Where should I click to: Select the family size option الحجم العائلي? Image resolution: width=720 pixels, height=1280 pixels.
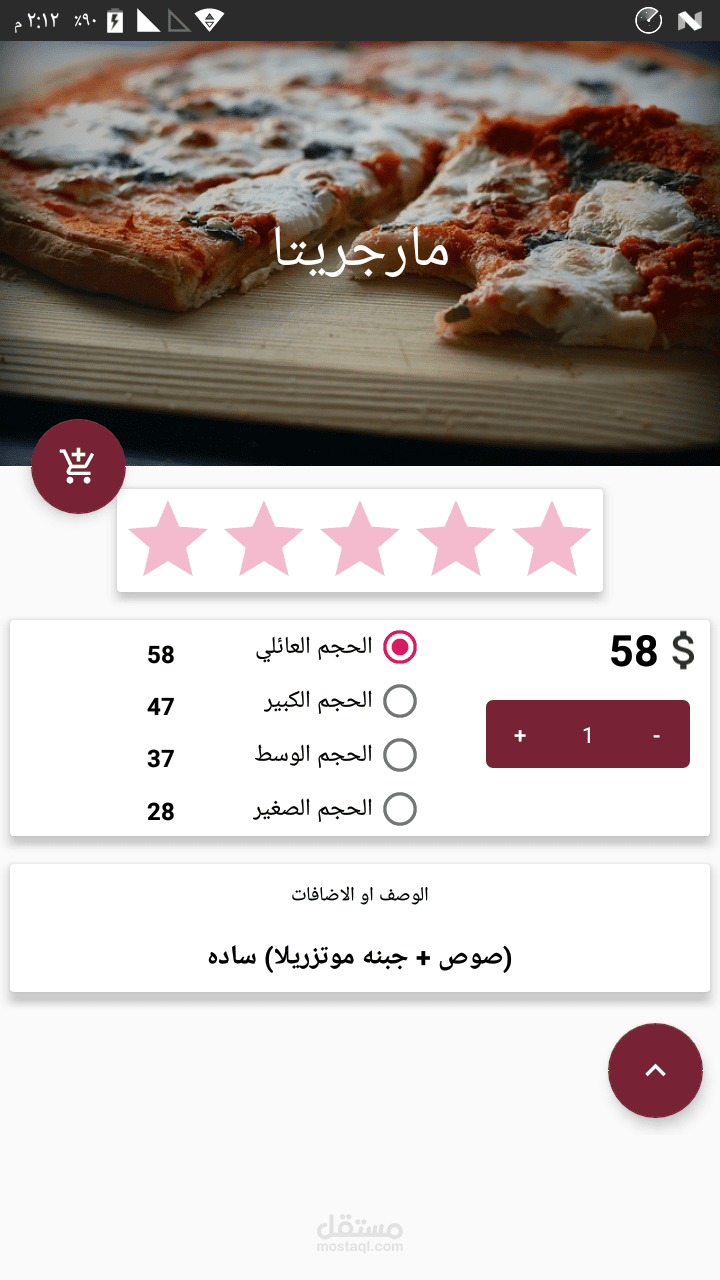click(400, 647)
